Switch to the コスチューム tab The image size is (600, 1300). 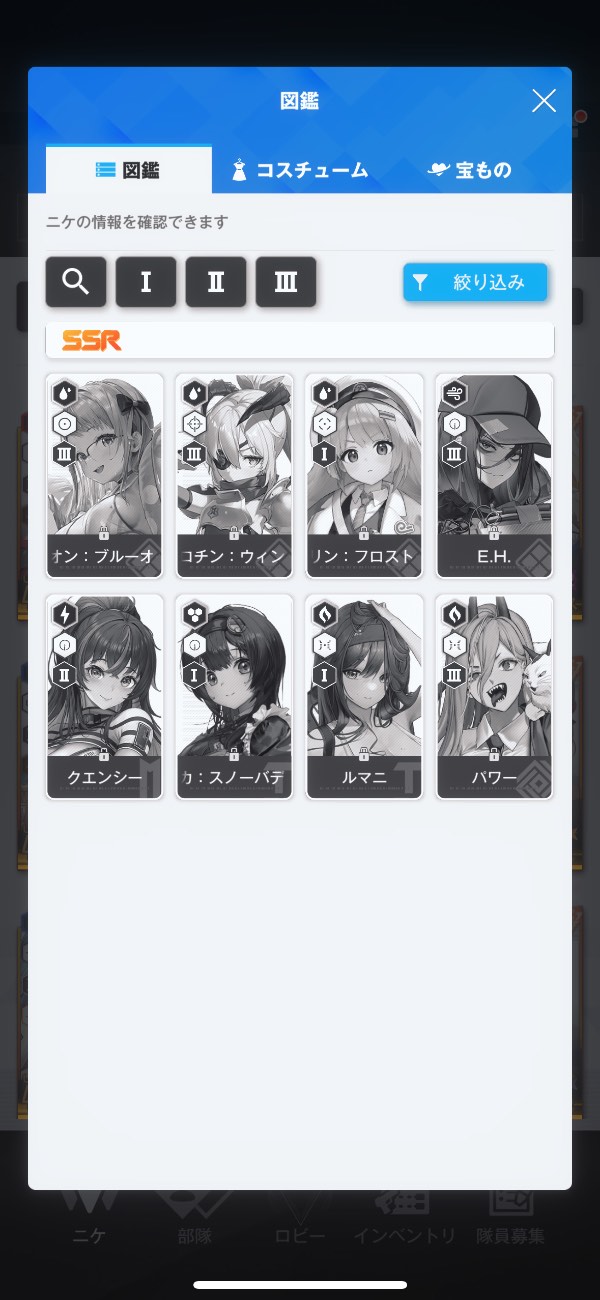(x=298, y=170)
